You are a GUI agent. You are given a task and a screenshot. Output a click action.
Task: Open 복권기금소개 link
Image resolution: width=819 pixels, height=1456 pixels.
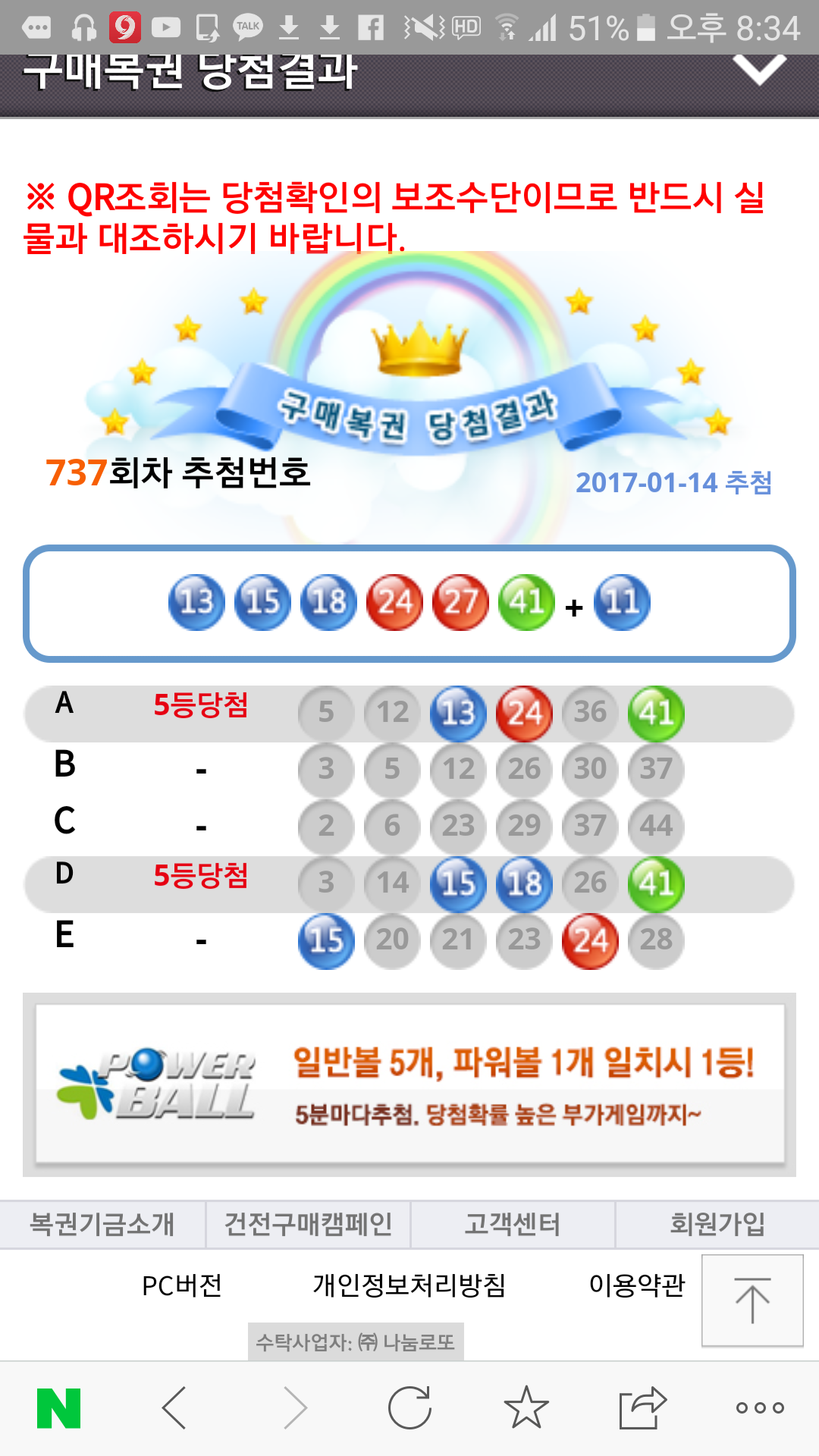pyautogui.click(x=102, y=1224)
